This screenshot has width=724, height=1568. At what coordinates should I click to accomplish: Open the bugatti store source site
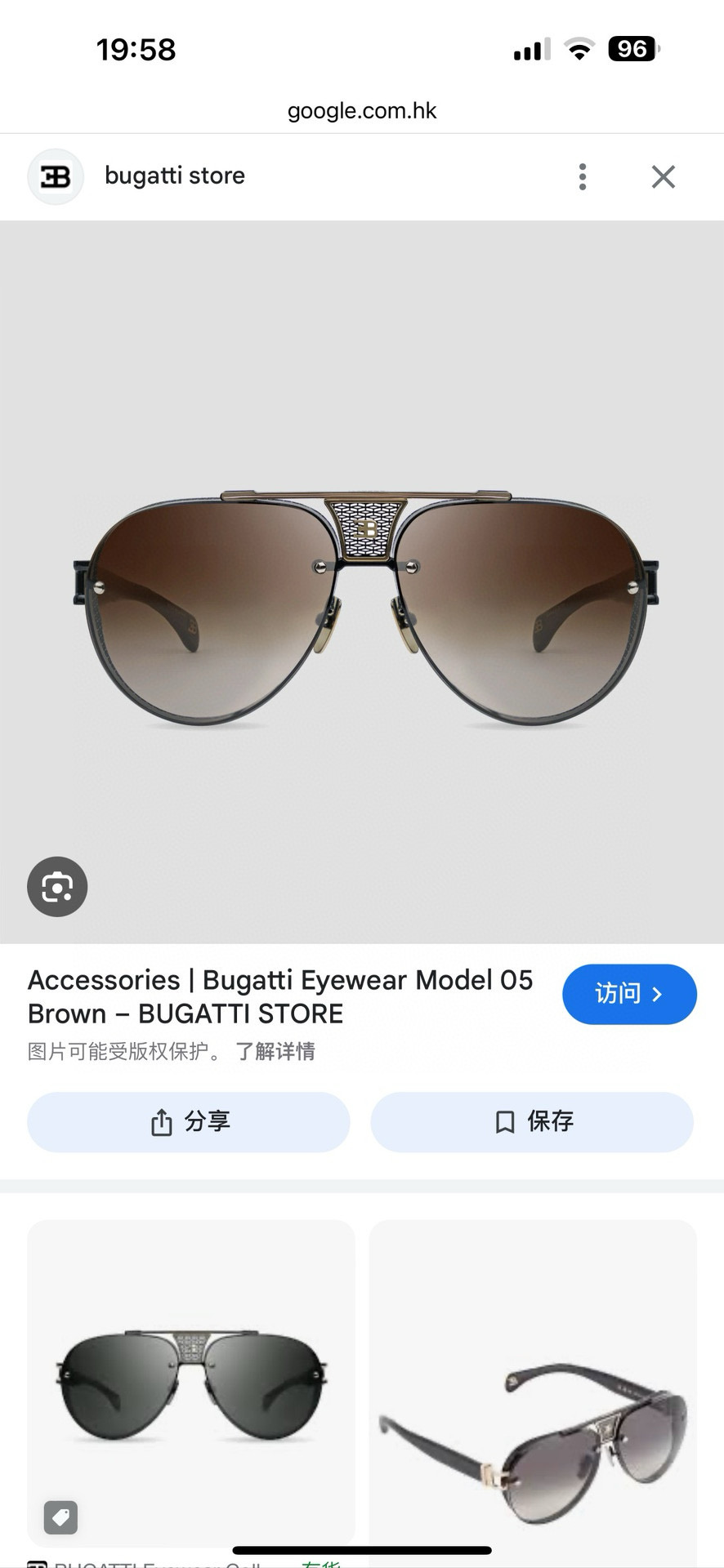175,176
